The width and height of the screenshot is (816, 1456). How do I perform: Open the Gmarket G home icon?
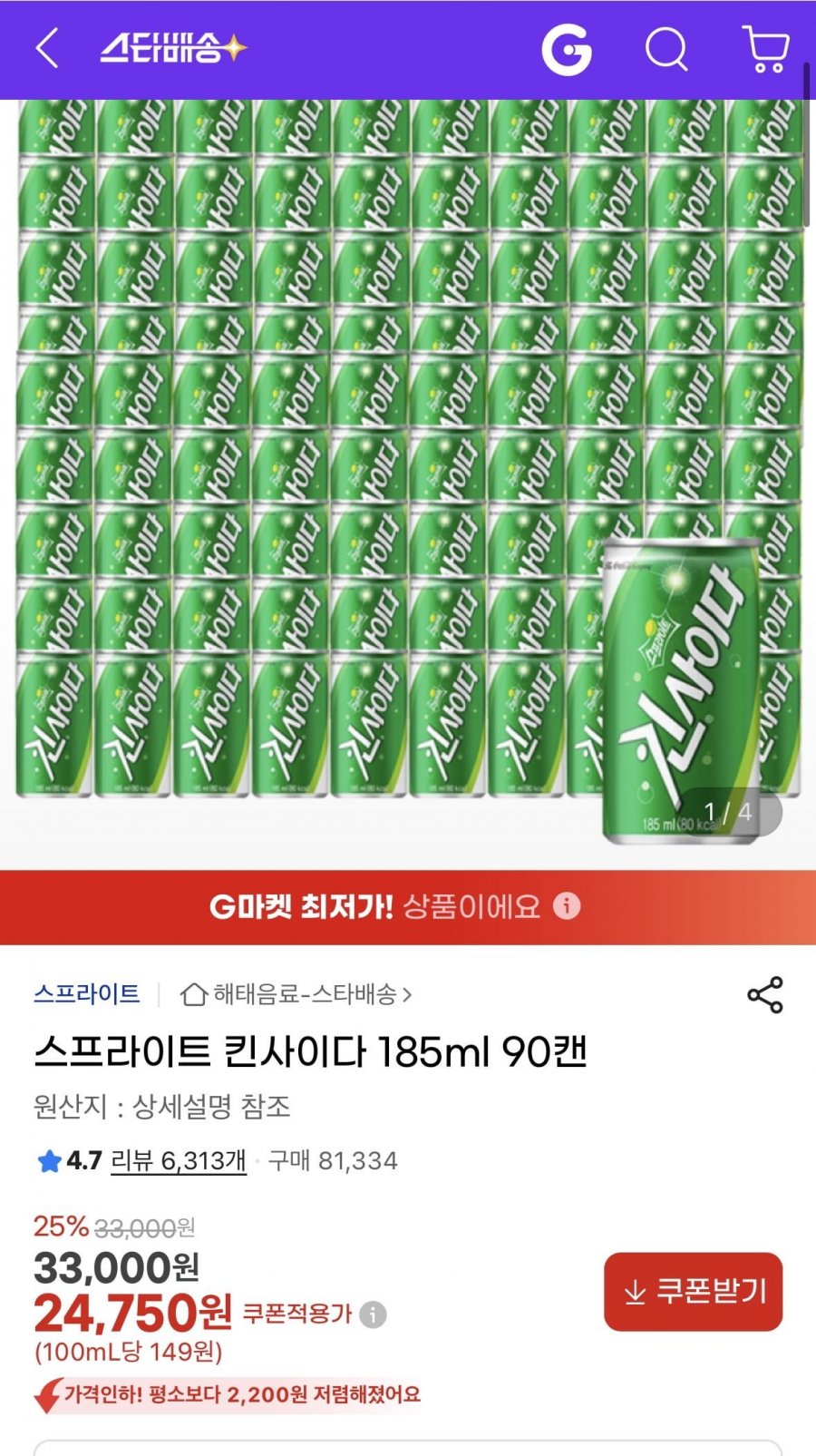(x=567, y=50)
